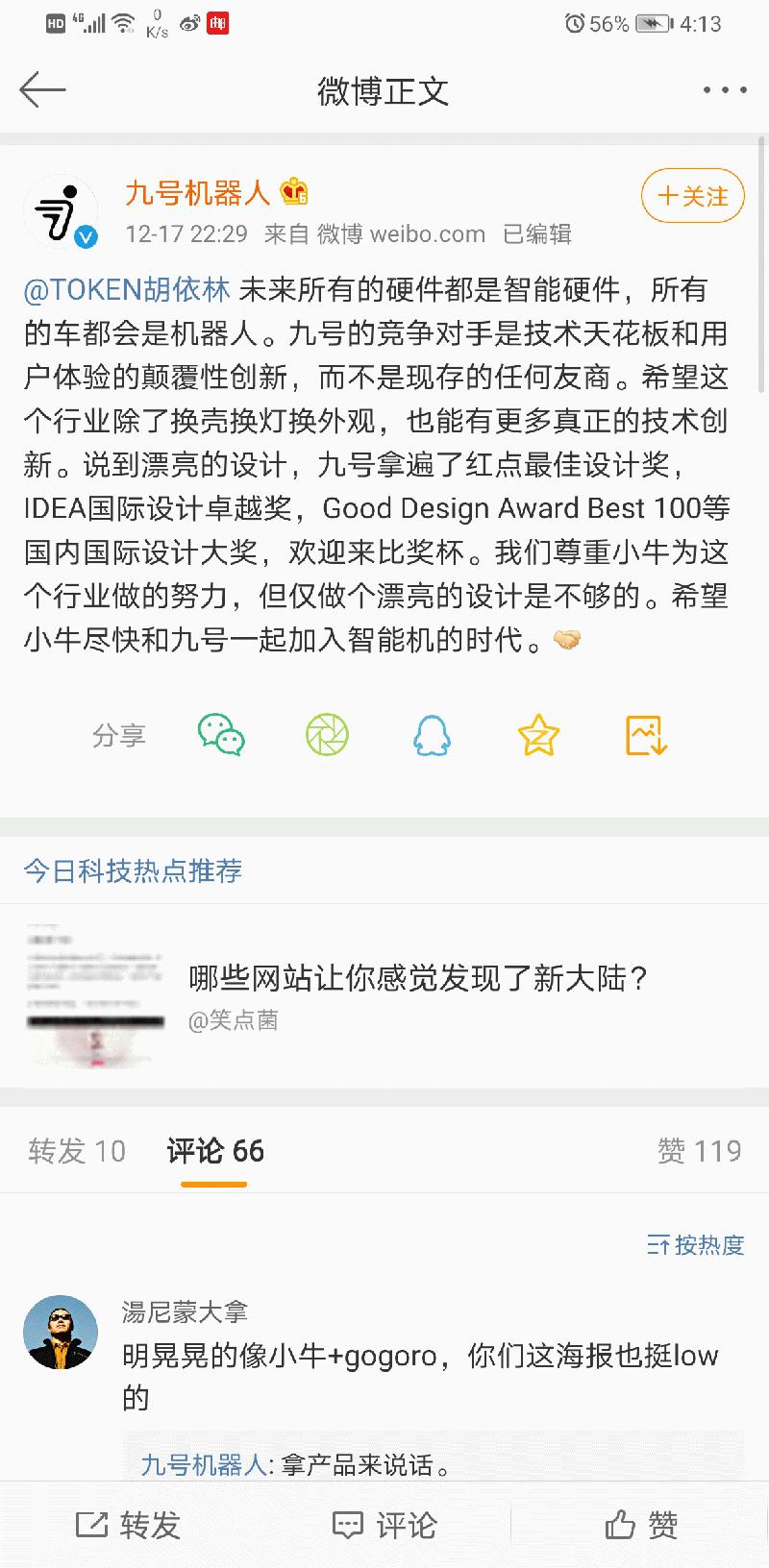The image size is (769, 1568).
Task: Open the three-dot overflow menu
Action: point(724,91)
